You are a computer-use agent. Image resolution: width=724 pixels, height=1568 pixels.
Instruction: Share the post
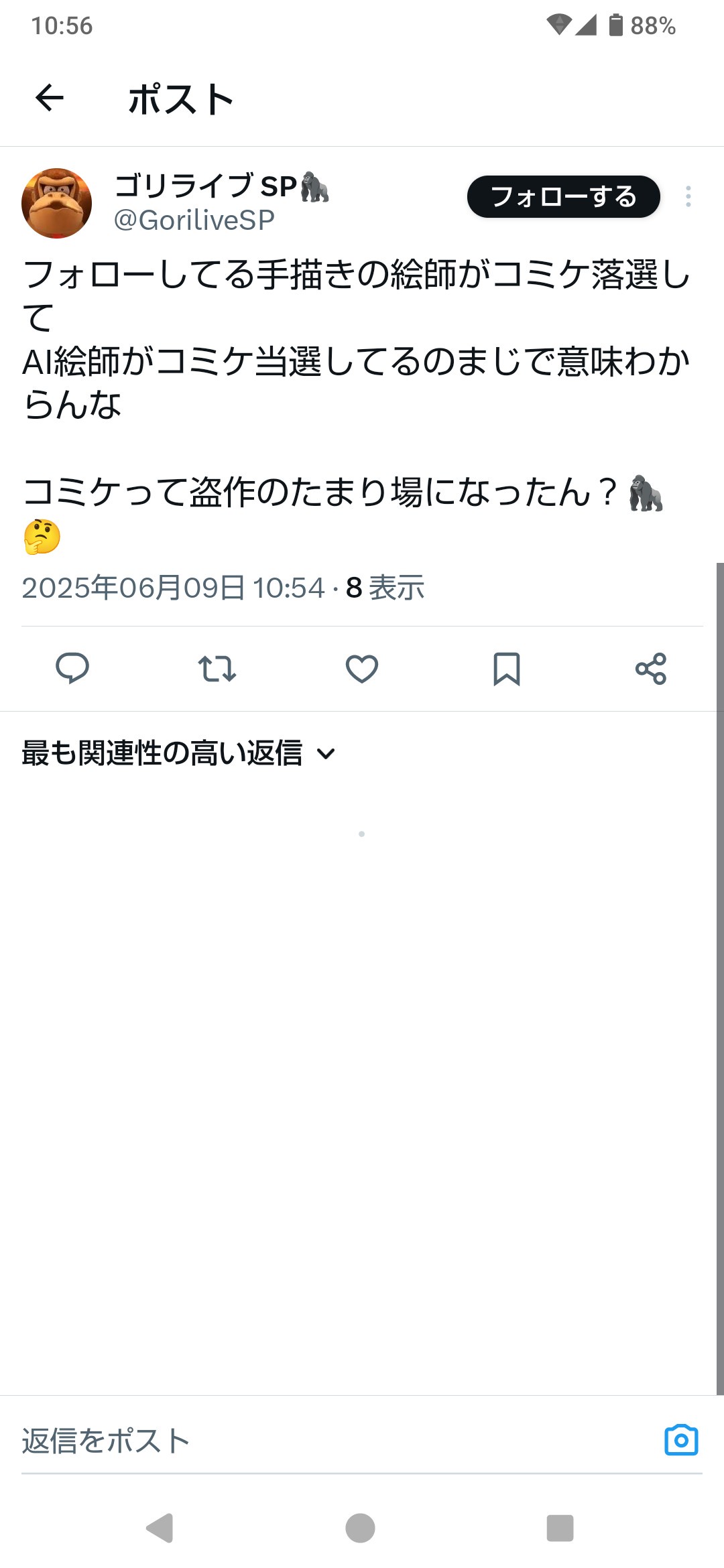tap(651, 668)
